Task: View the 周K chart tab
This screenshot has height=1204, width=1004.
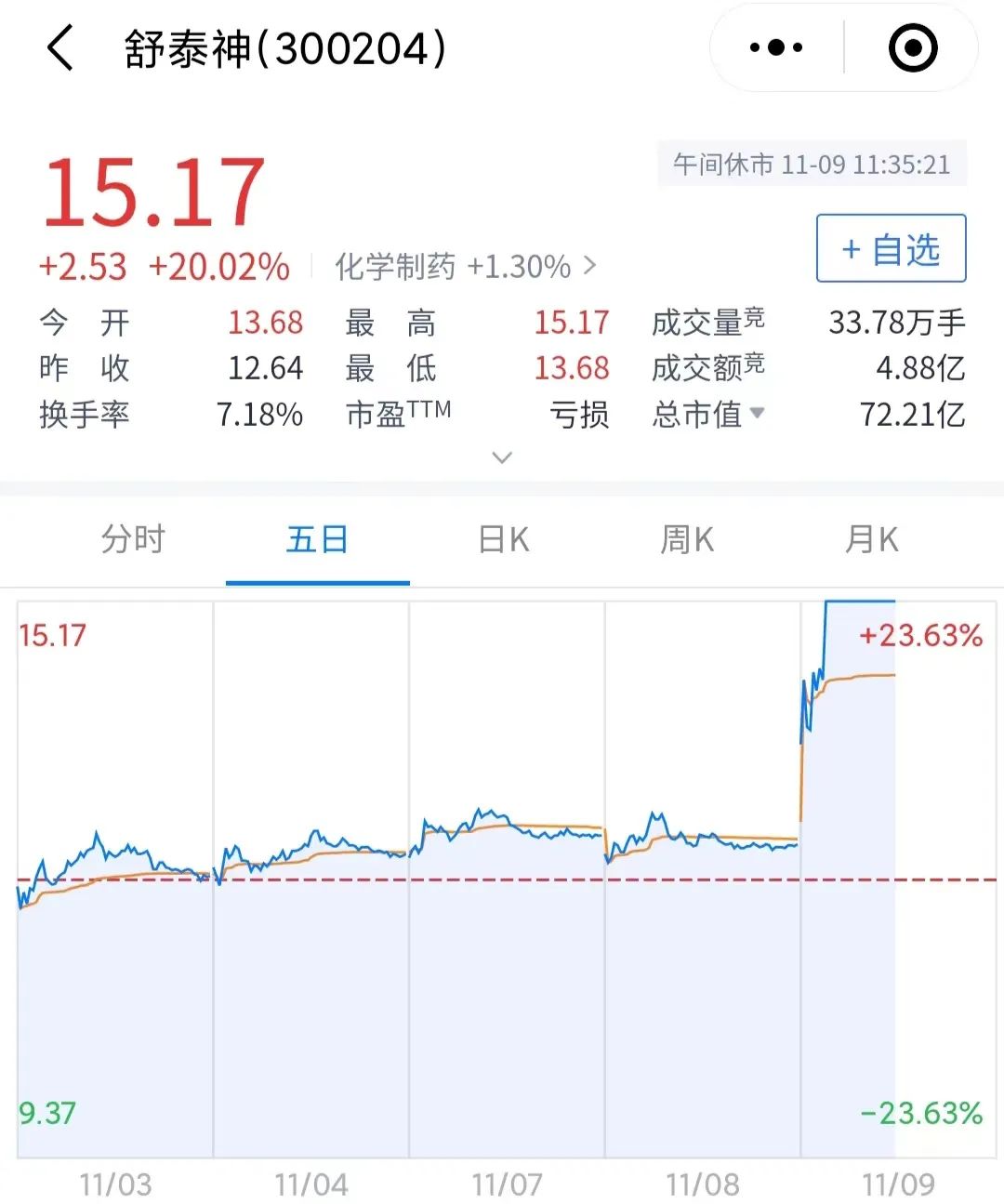Action: 687,539
